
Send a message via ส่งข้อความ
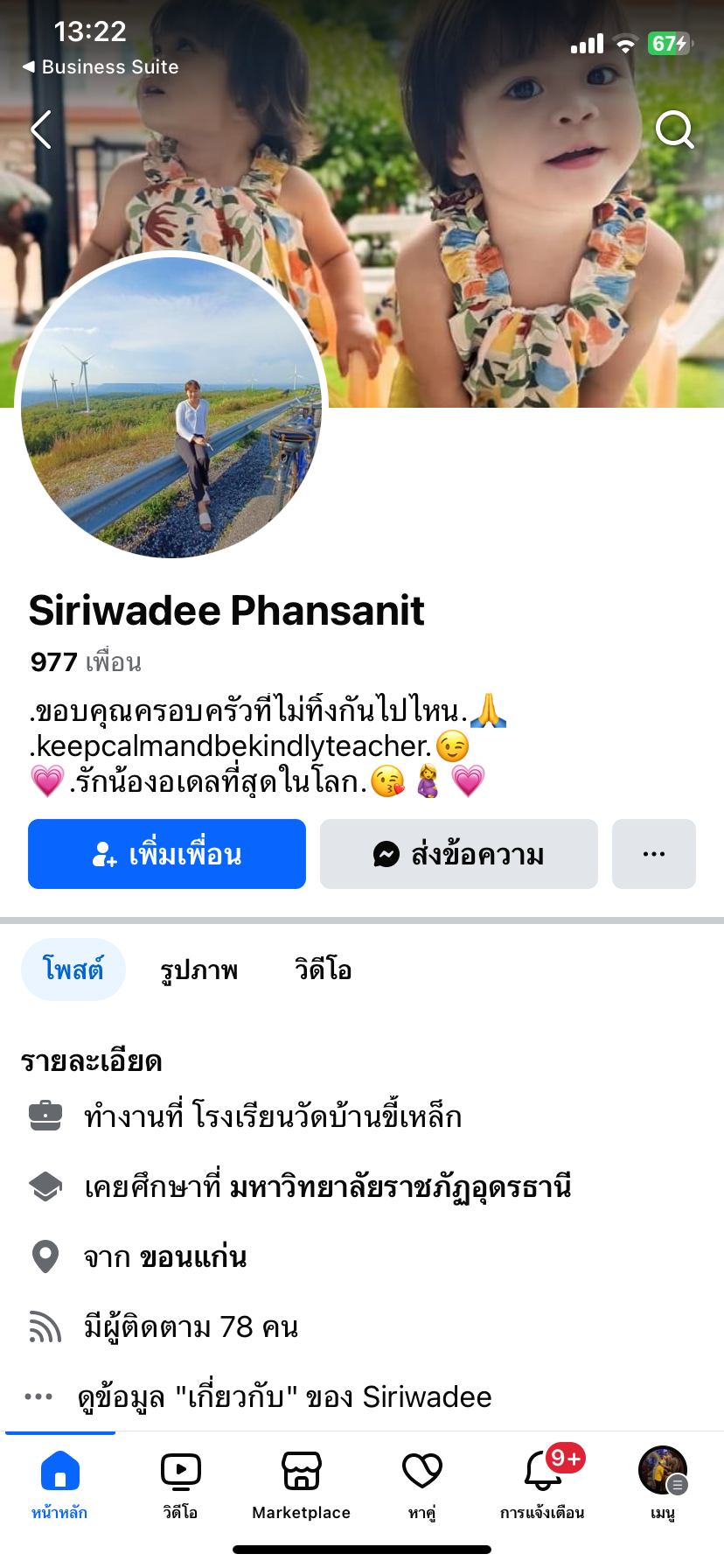(459, 854)
